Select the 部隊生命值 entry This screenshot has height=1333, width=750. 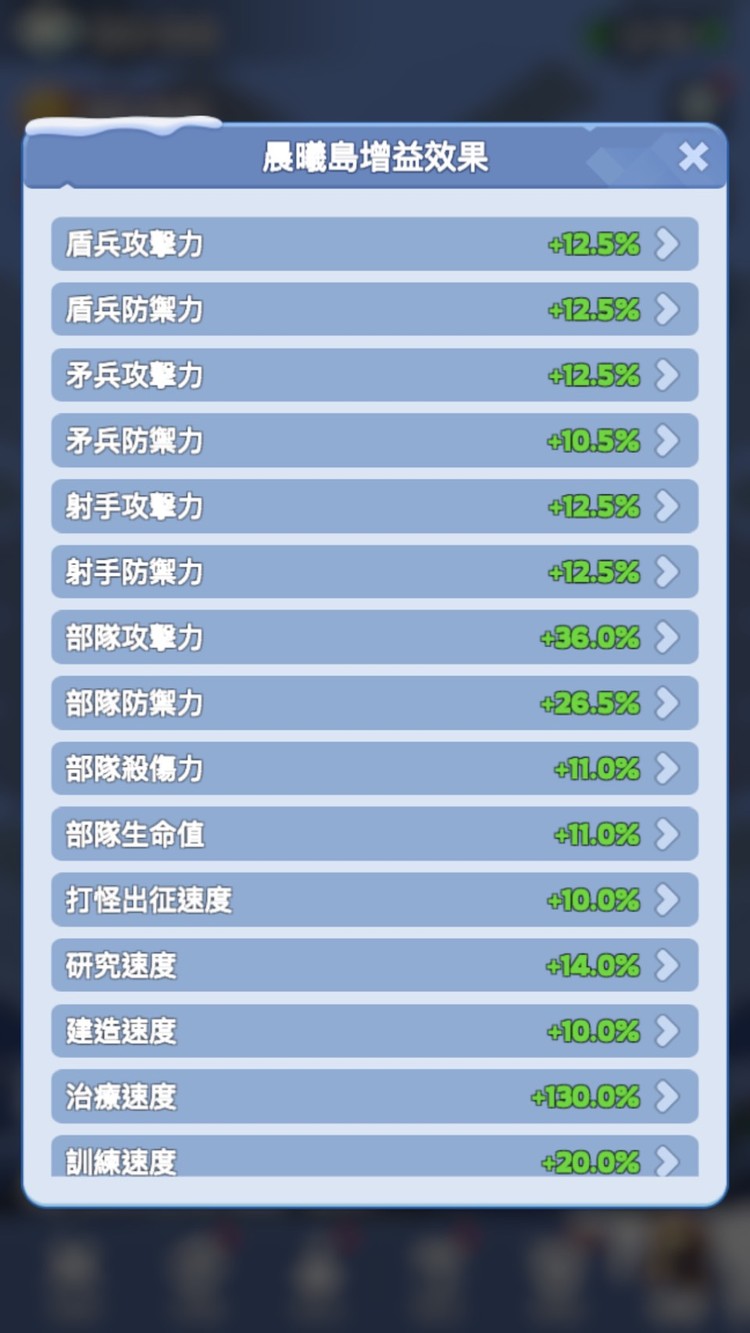point(374,834)
